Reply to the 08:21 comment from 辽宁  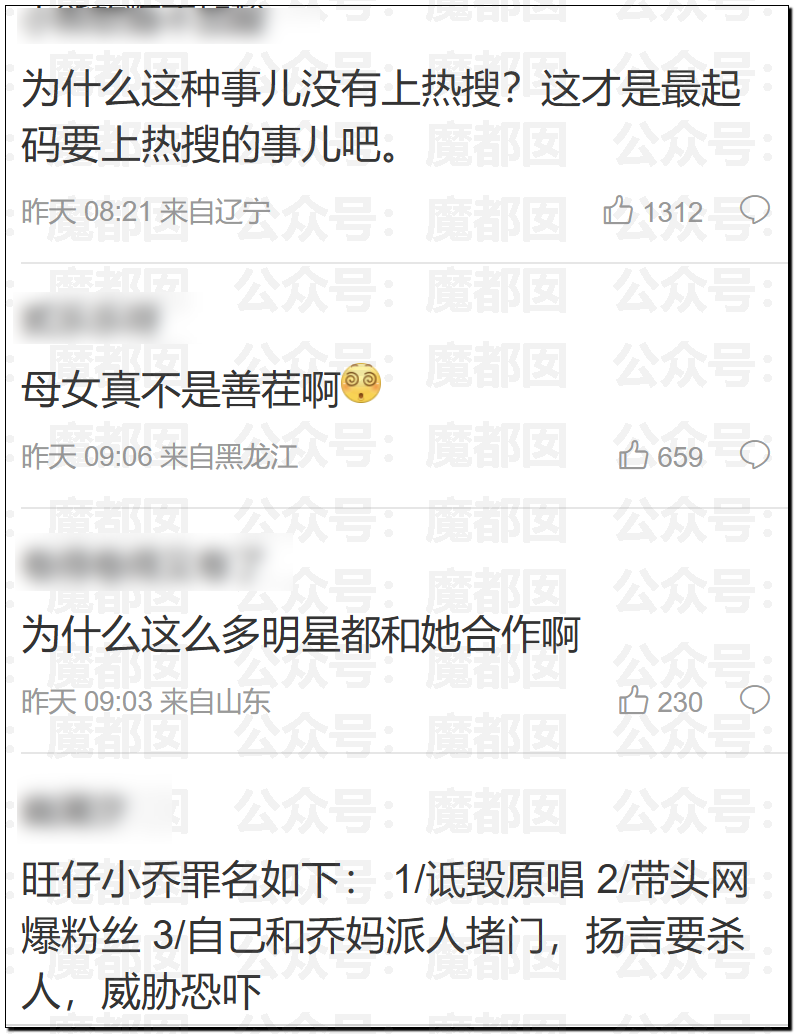click(x=754, y=210)
